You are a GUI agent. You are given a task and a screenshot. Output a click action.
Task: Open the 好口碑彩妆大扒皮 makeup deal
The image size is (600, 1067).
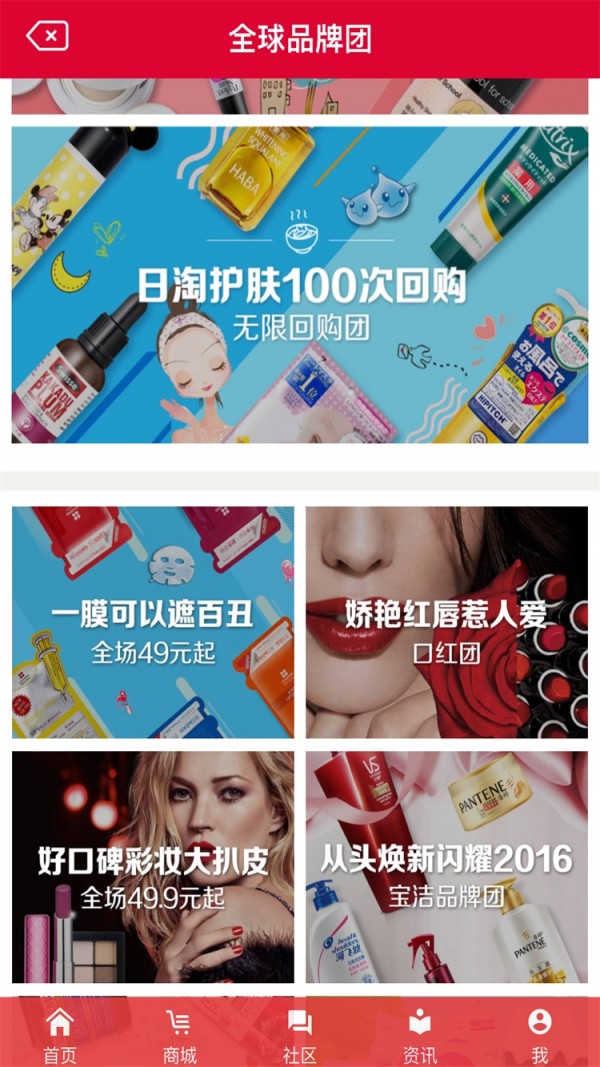click(x=153, y=867)
